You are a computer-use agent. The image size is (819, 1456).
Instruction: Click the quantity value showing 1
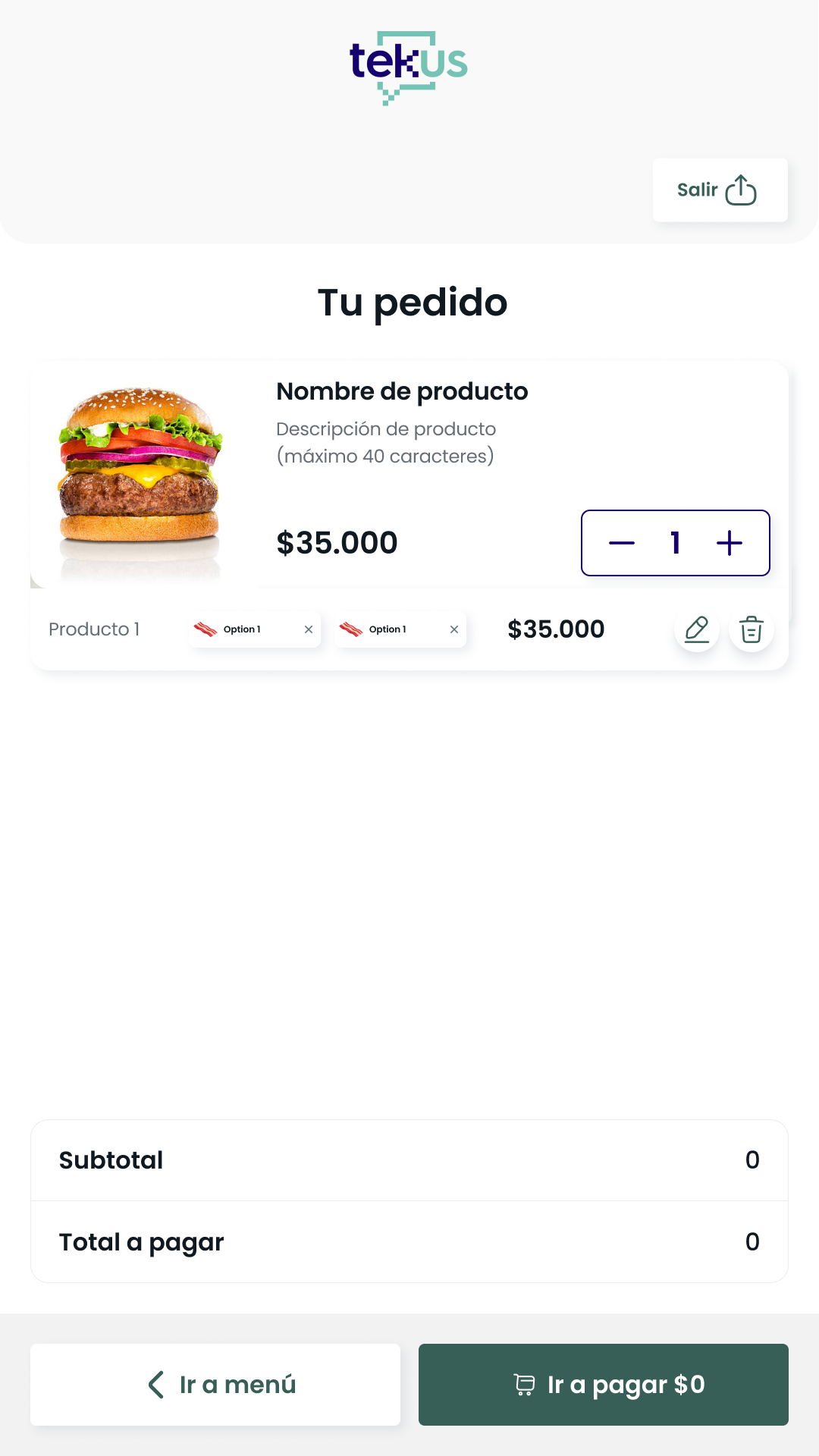[x=675, y=543]
